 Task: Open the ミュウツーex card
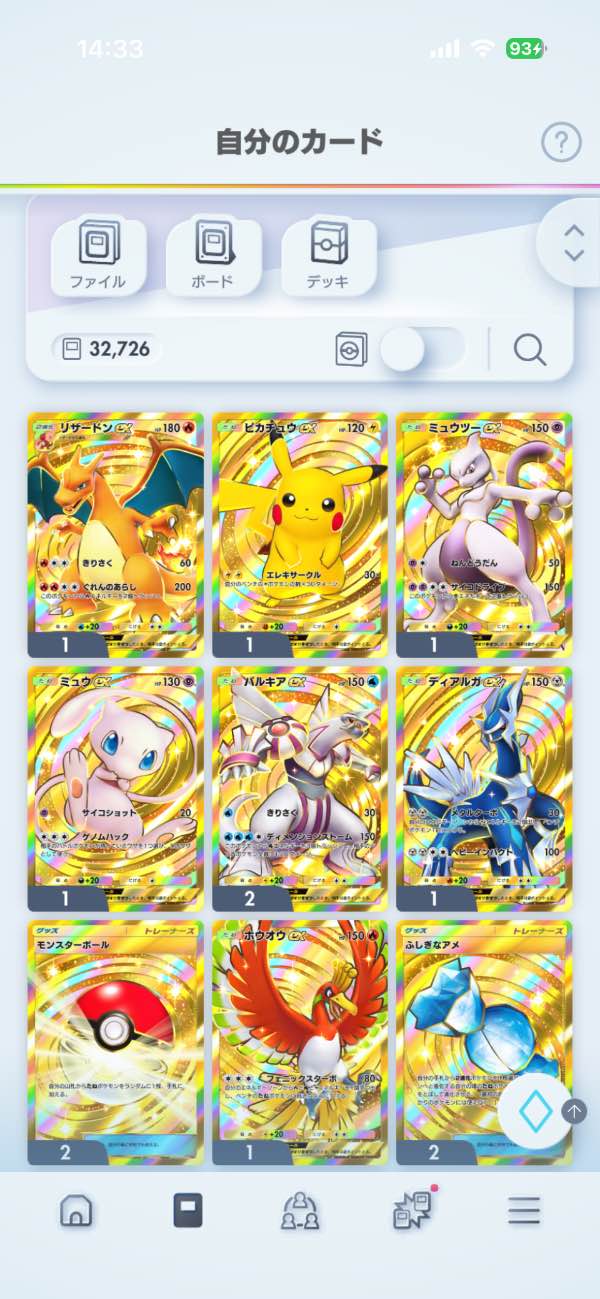click(484, 535)
